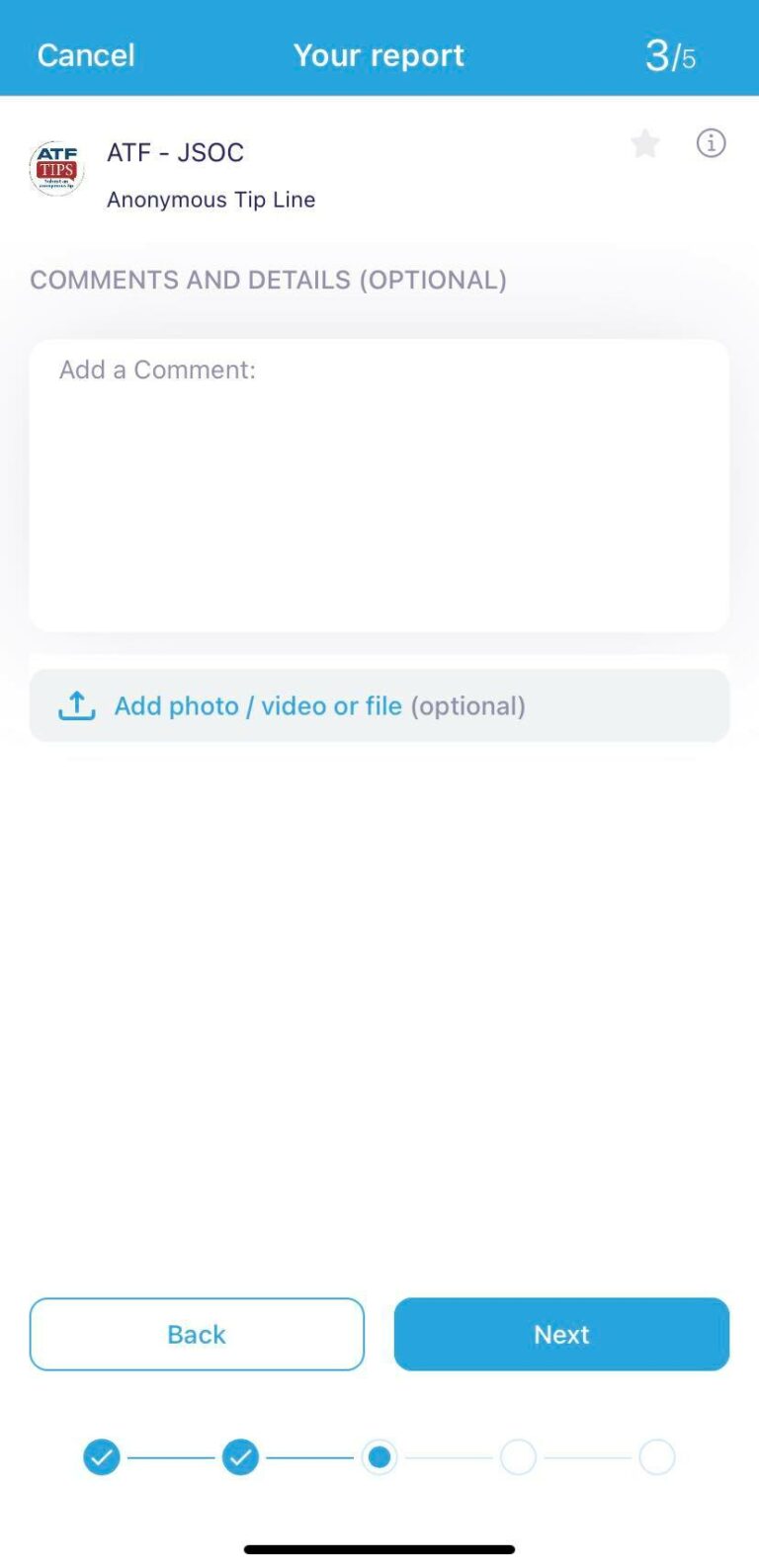Screen dimensions: 759x1568
Task: Tap ATF - JSOC to view recipient details
Action: pyautogui.click(x=175, y=152)
